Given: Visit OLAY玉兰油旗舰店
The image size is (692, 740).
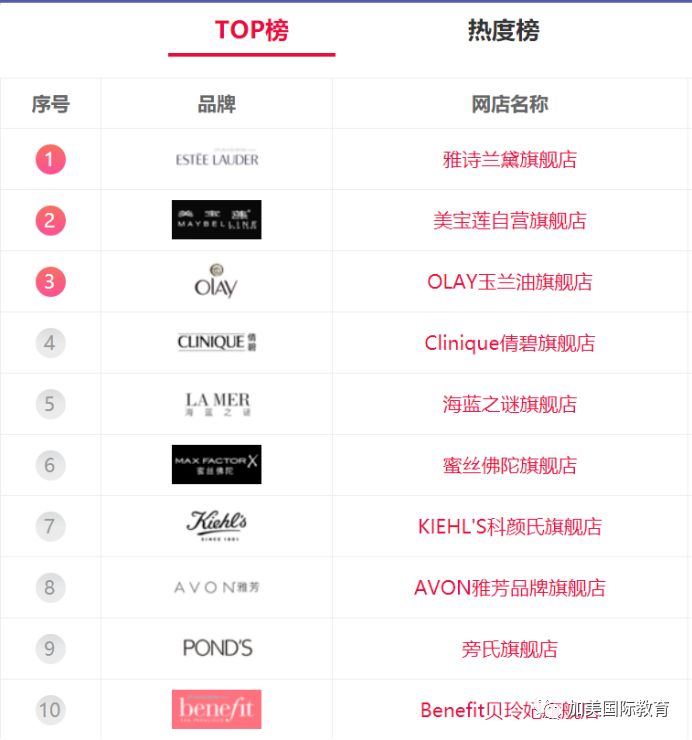Looking at the screenshot, I should click(509, 282).
